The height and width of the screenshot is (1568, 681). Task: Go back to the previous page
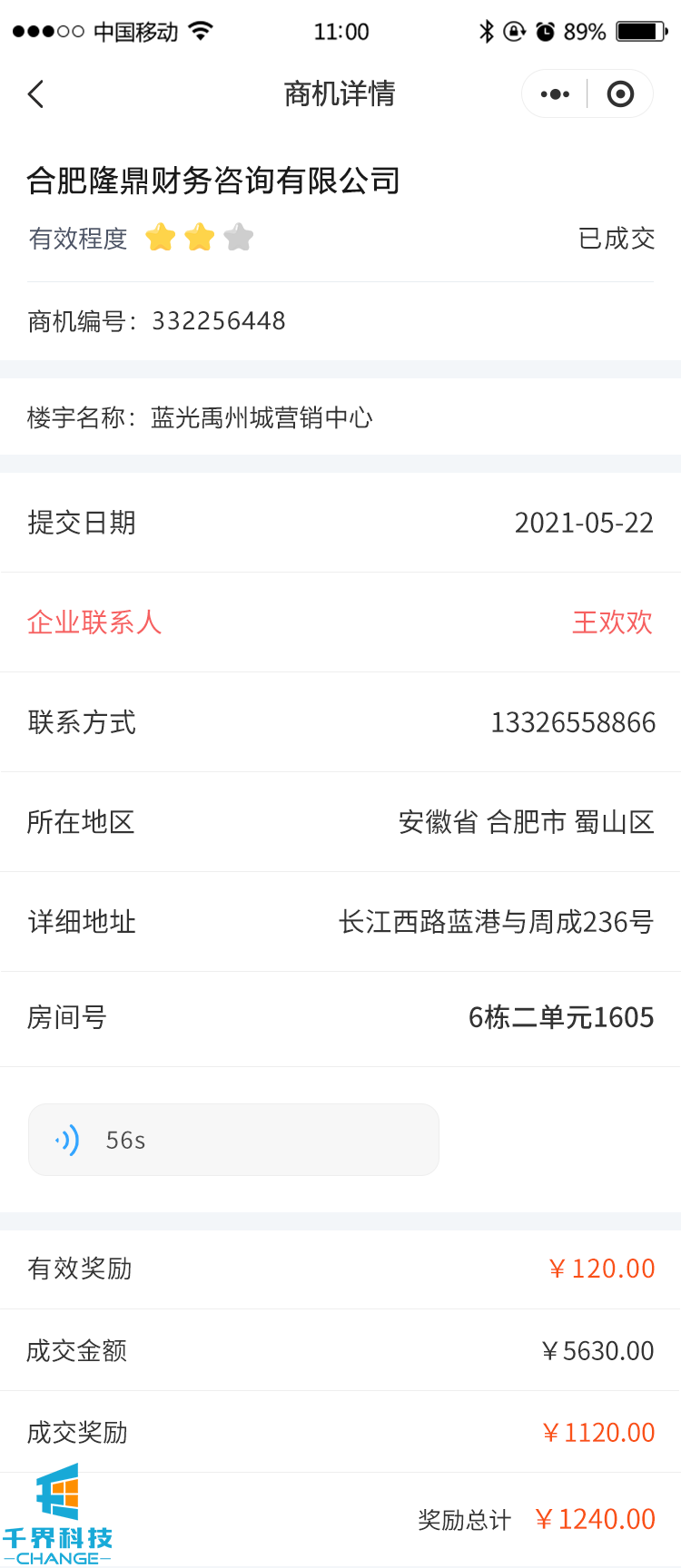(36, 94)
